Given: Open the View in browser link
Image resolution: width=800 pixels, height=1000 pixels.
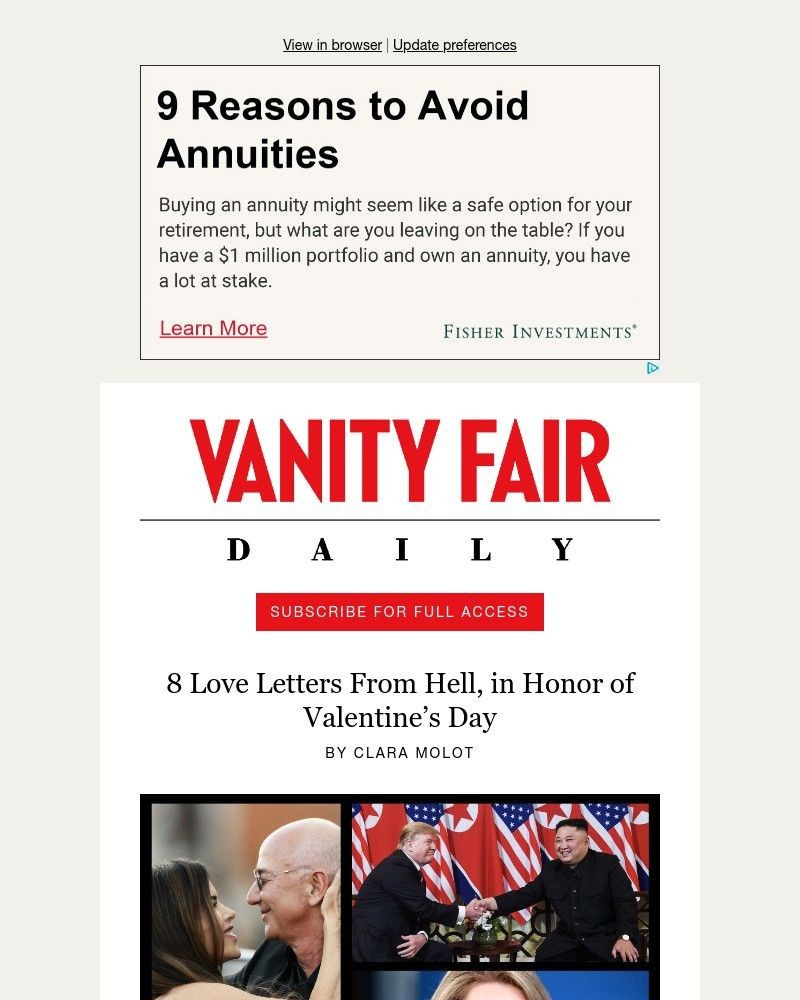Looking at the screenshot, I should pos(331,45).
